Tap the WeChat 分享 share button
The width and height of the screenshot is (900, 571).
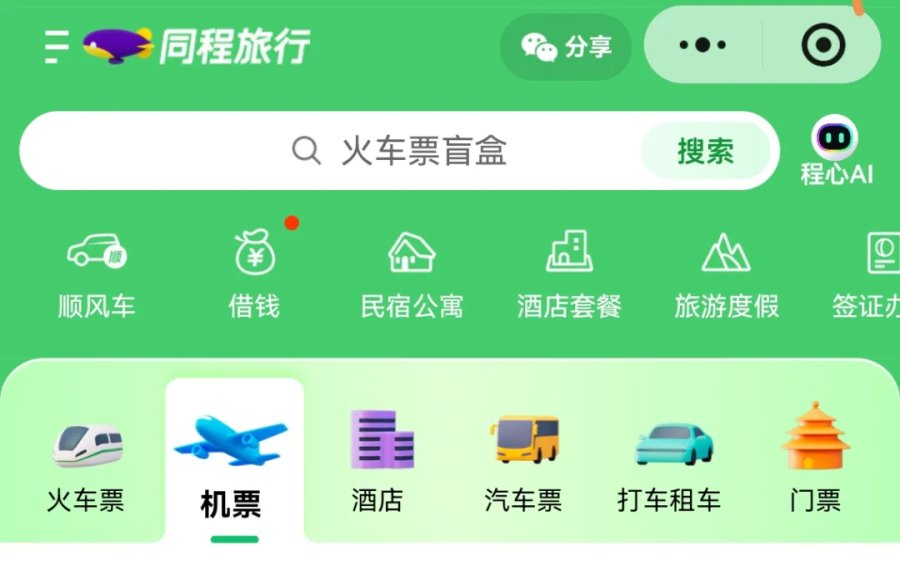[x=566, y=46]
